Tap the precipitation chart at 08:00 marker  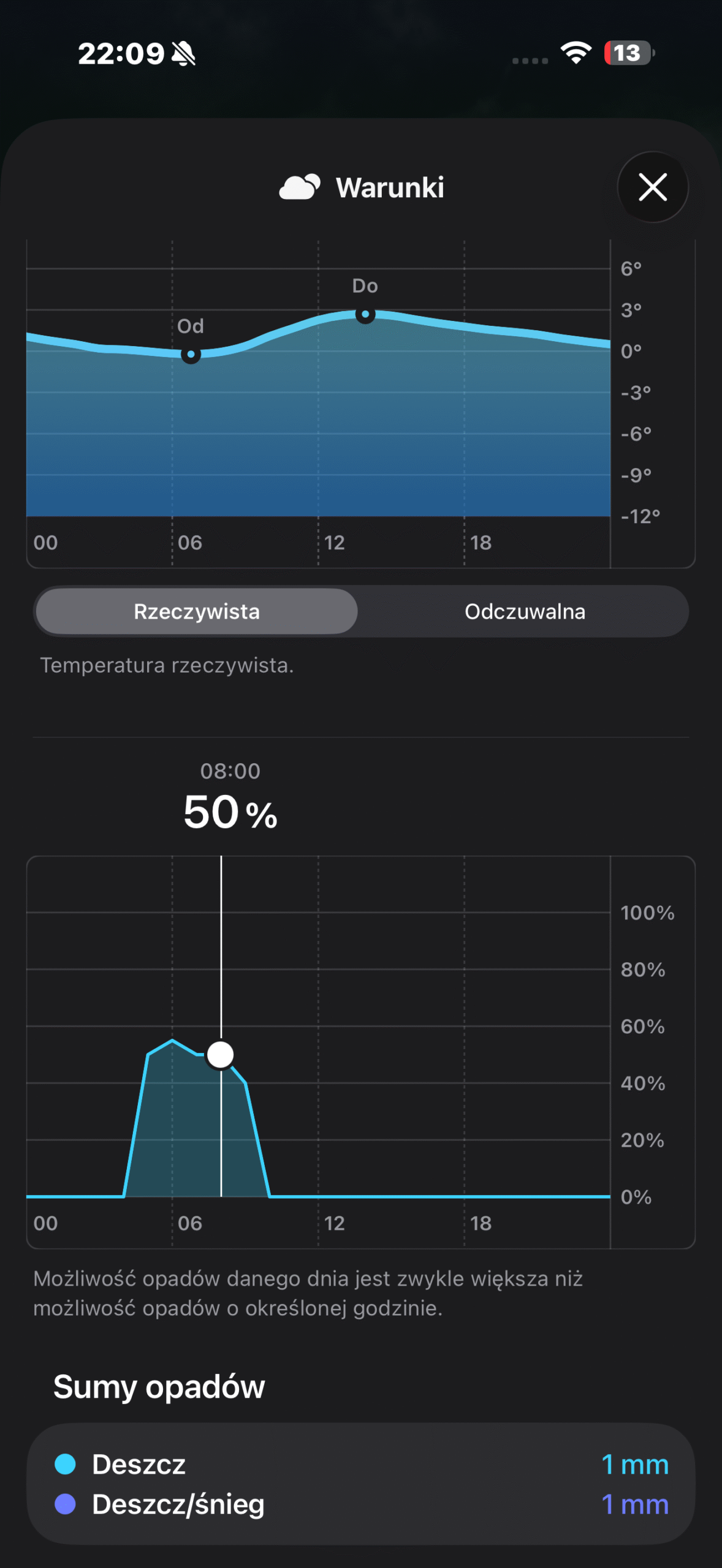[221, 1055]
